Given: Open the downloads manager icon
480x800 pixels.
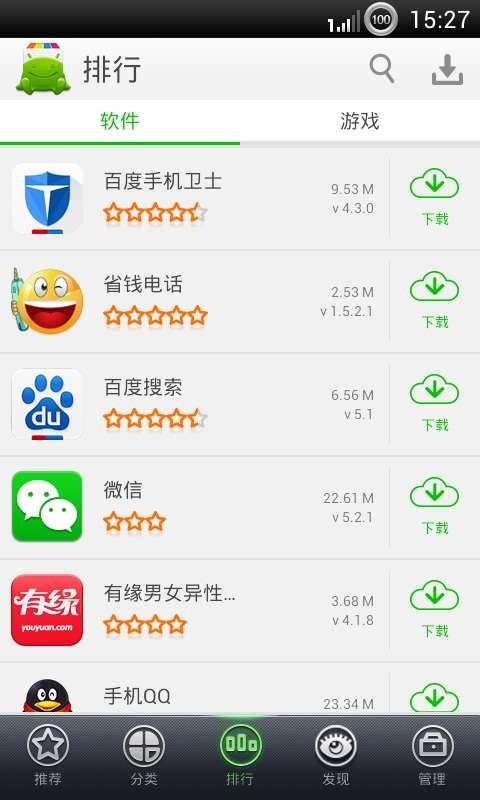Looking at the screenshot, I should click(447, 69).
